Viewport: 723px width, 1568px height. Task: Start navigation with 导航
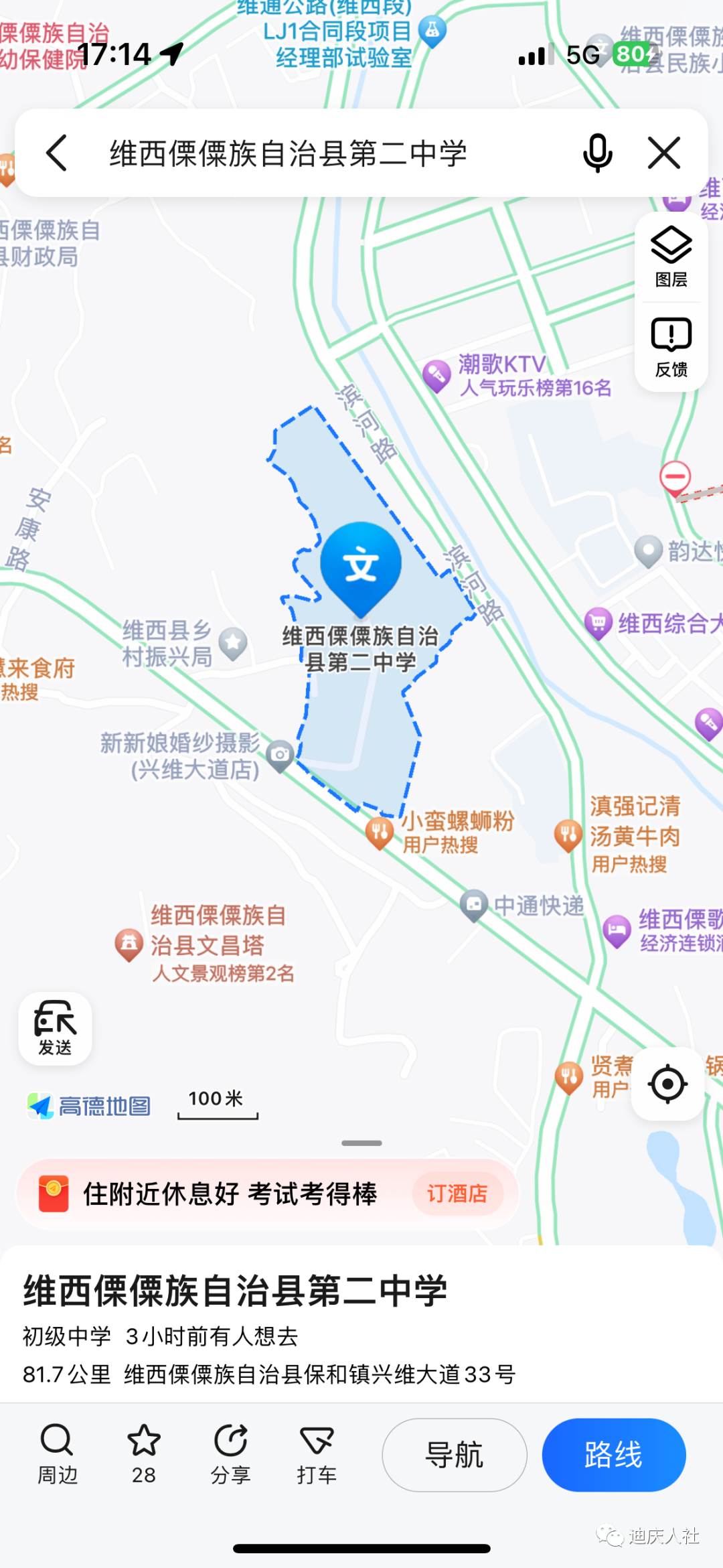point(455,1455)
